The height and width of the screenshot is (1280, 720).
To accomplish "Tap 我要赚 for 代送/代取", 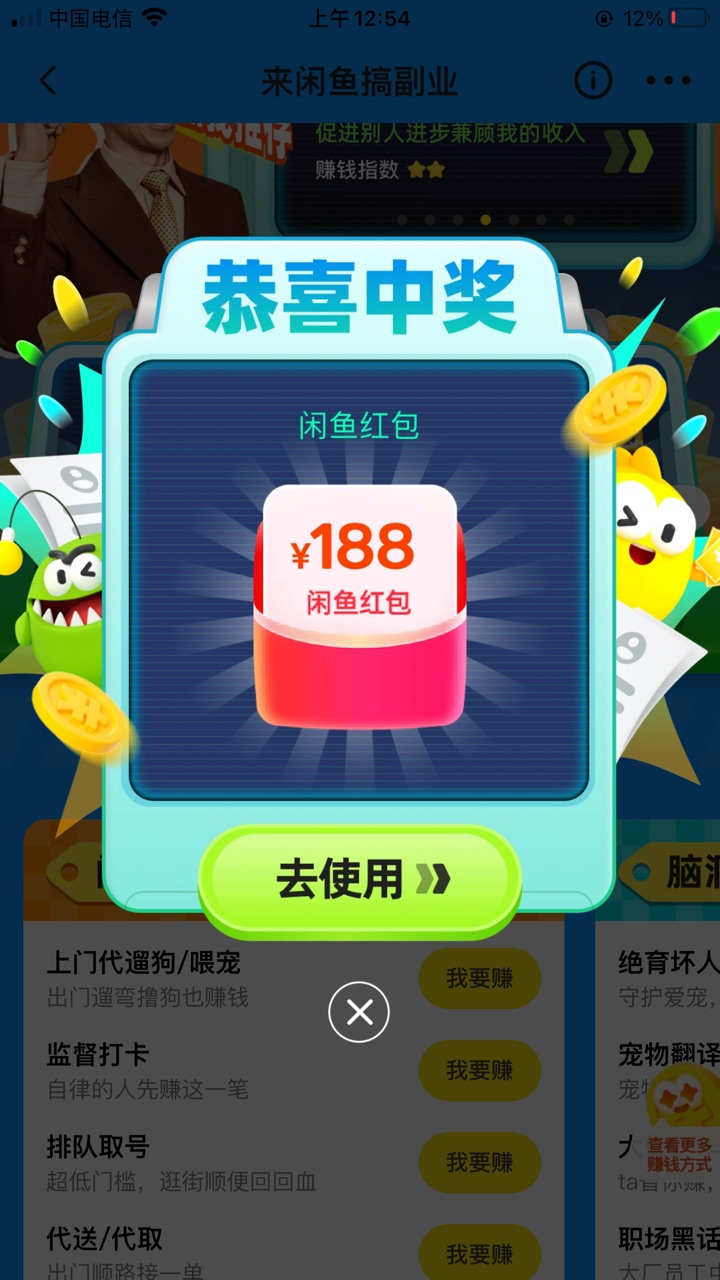I will click(479, 1253).
